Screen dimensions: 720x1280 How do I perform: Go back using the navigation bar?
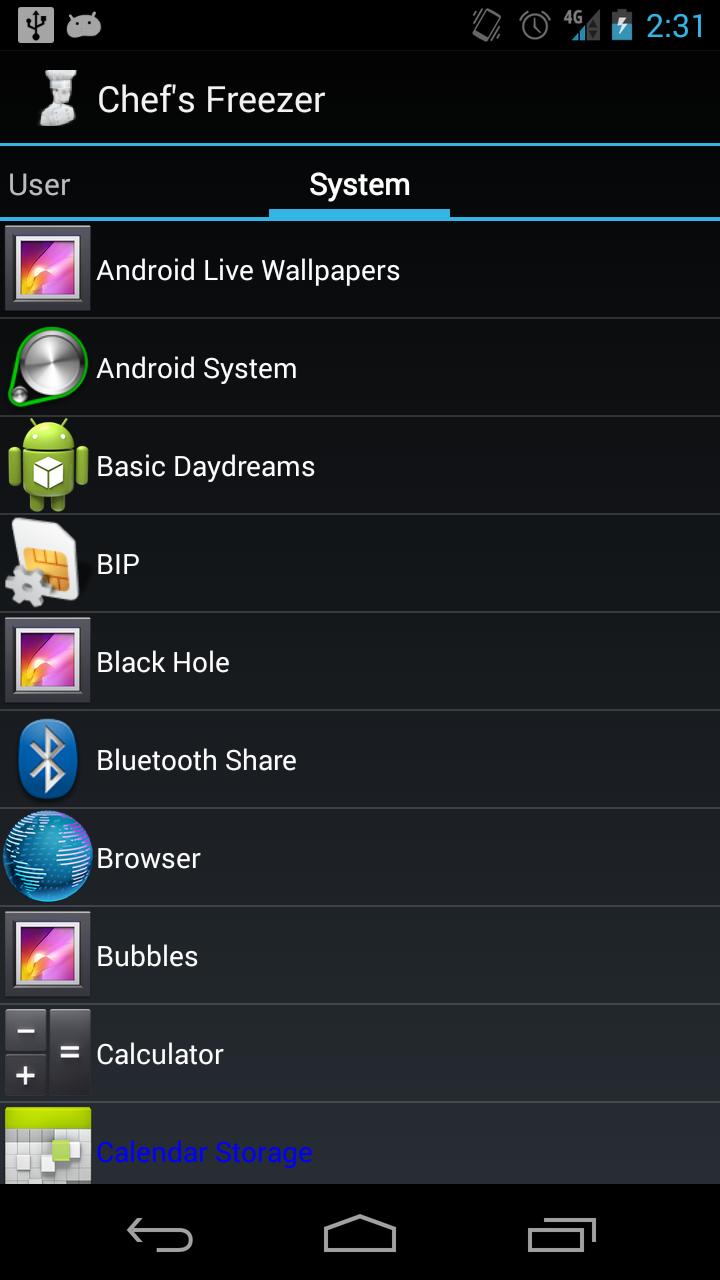[160, 1236]
